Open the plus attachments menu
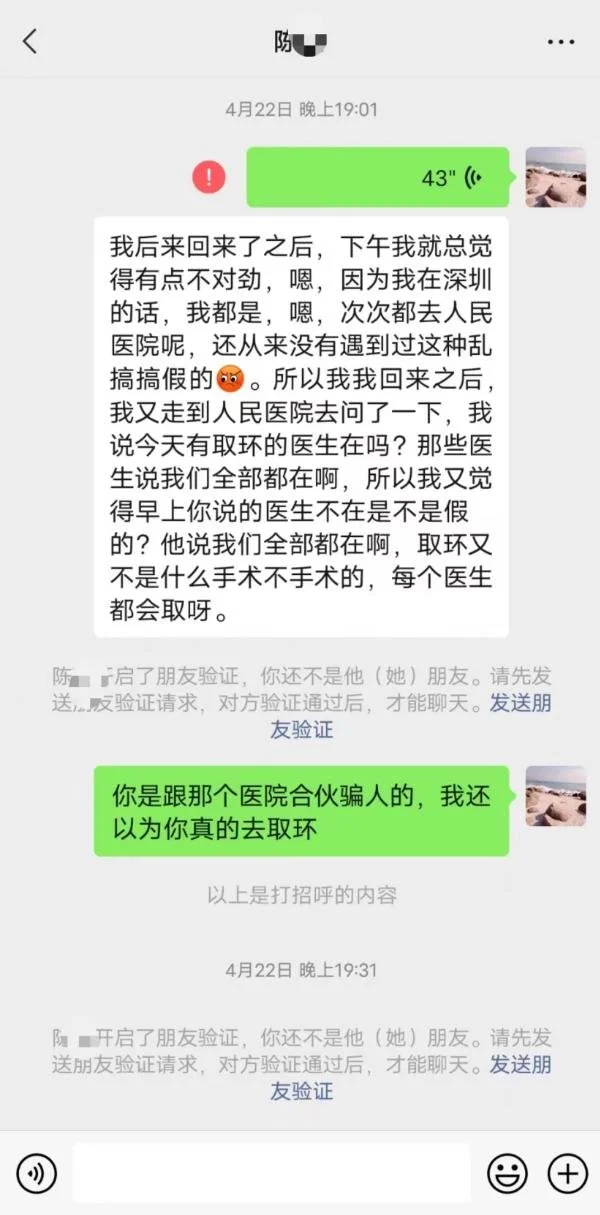Screen dimensions: 600x1215 [x=567, y=1173]
